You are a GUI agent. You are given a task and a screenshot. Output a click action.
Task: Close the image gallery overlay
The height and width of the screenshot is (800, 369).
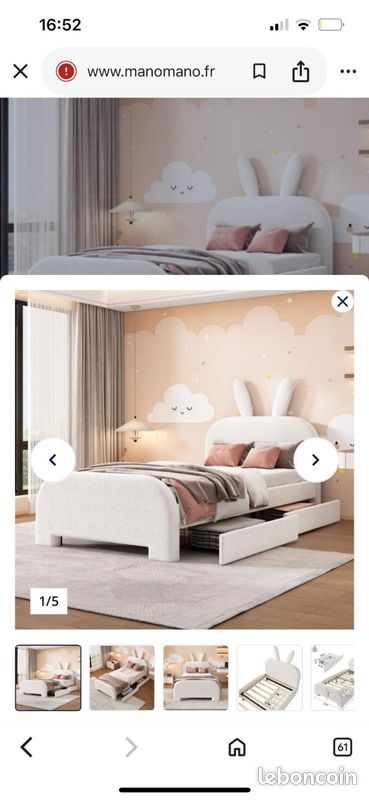[342, 302]
